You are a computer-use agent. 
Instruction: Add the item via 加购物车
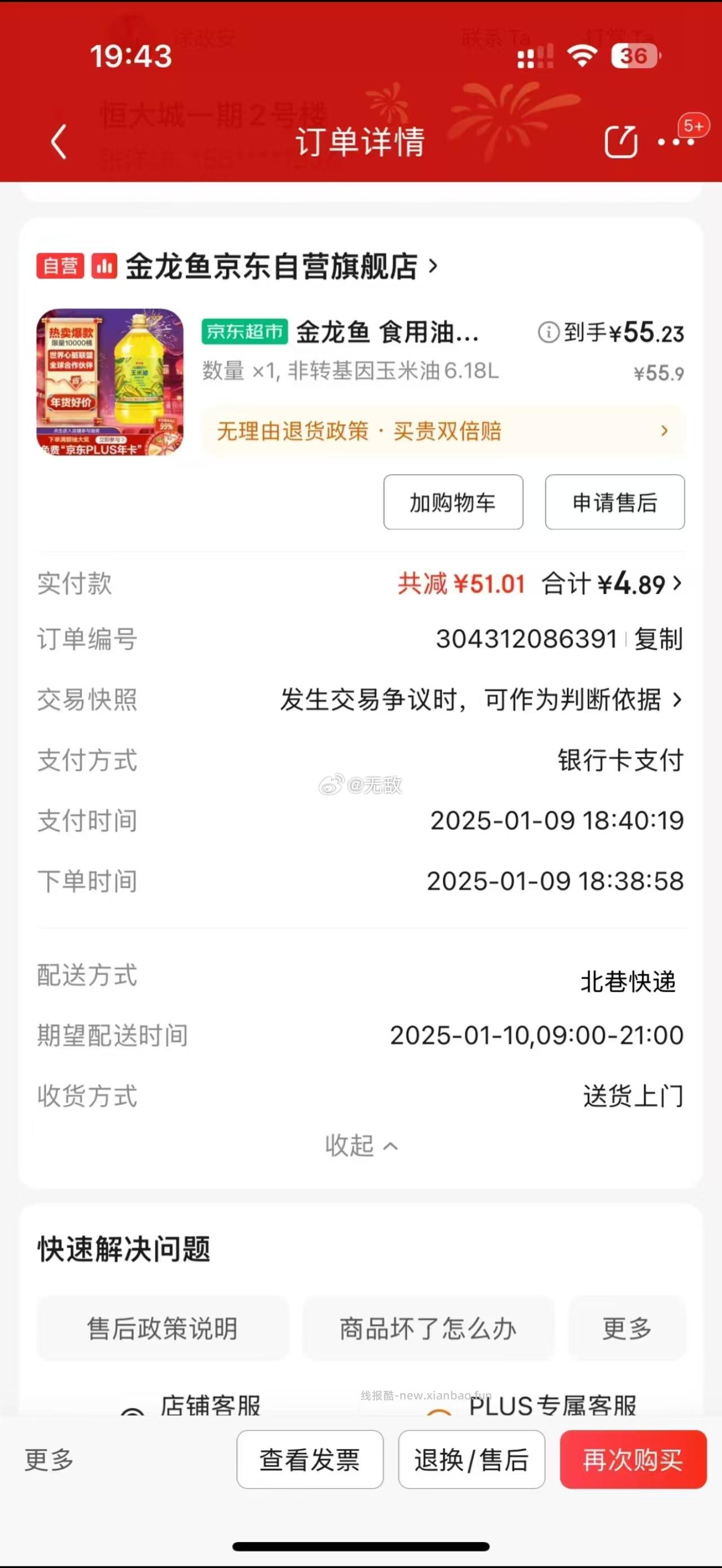(453, 502)
